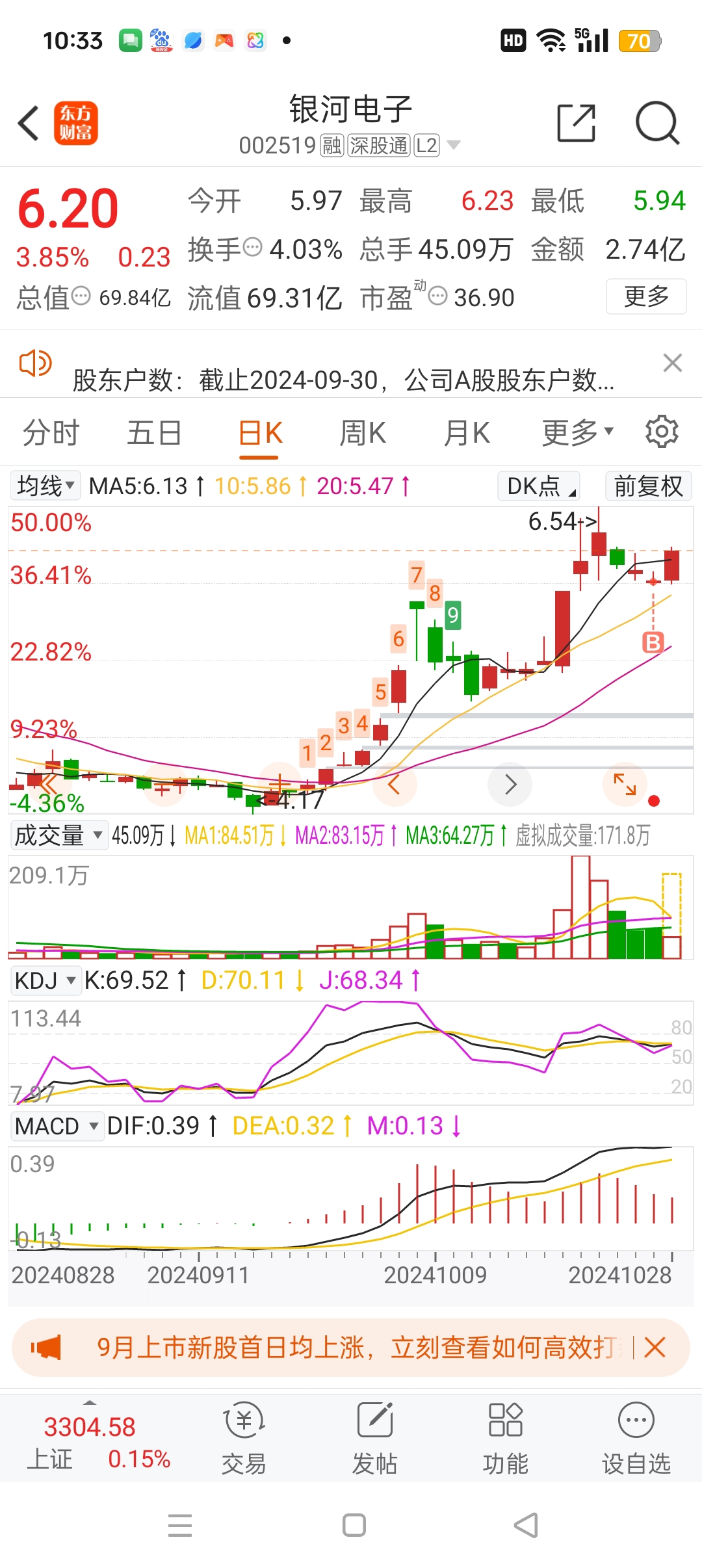The height and width of the screenshot is (1568, 702).
Task: Switch to the 分时 chart tab
Action: 51,433
